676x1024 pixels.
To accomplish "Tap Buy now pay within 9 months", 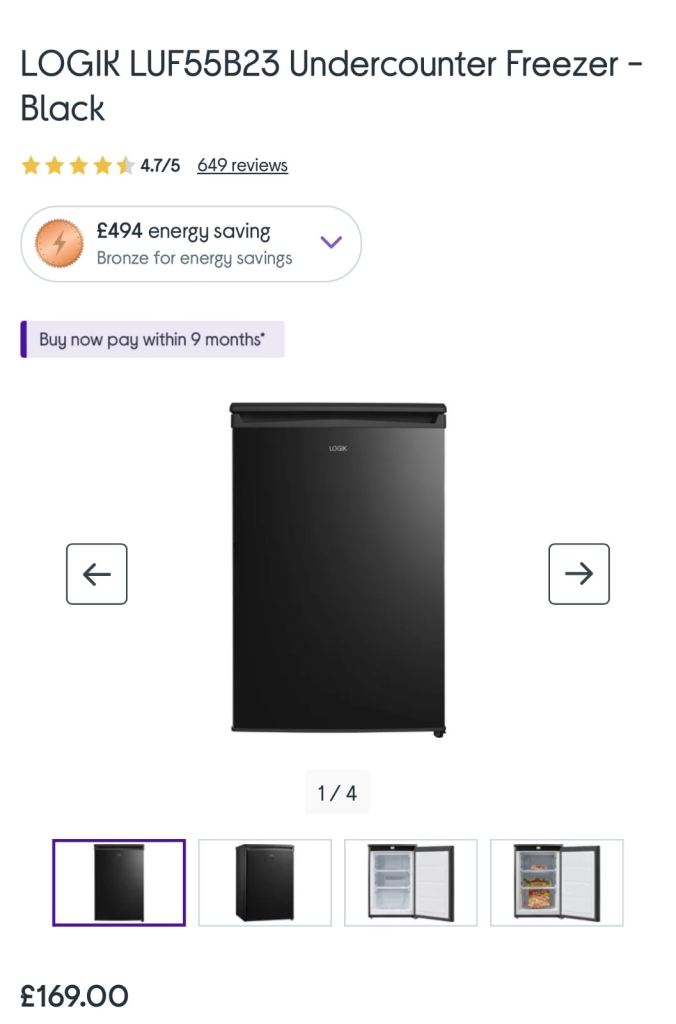I will tap(152, 339).
